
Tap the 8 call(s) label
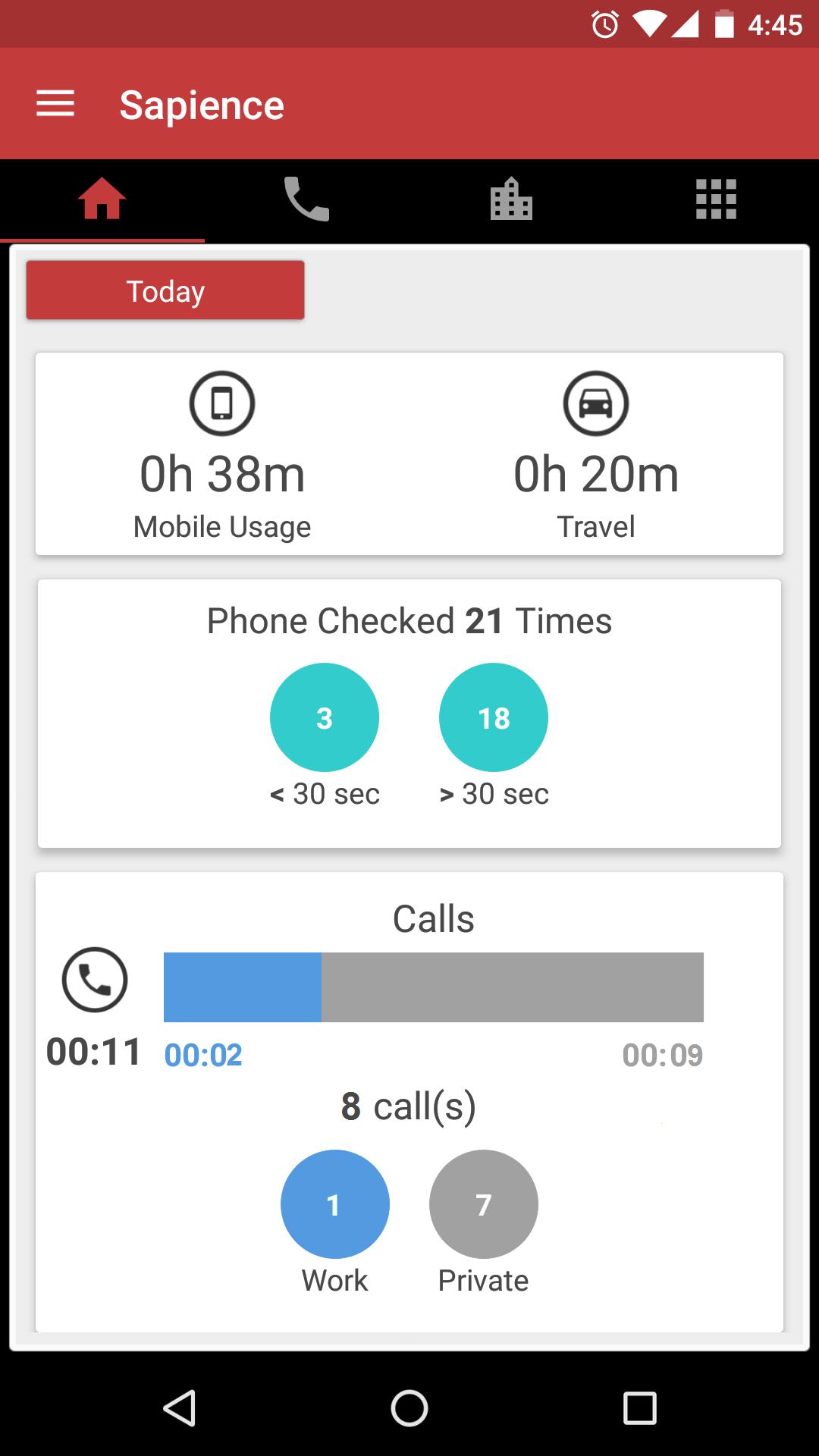(409, 1106)
